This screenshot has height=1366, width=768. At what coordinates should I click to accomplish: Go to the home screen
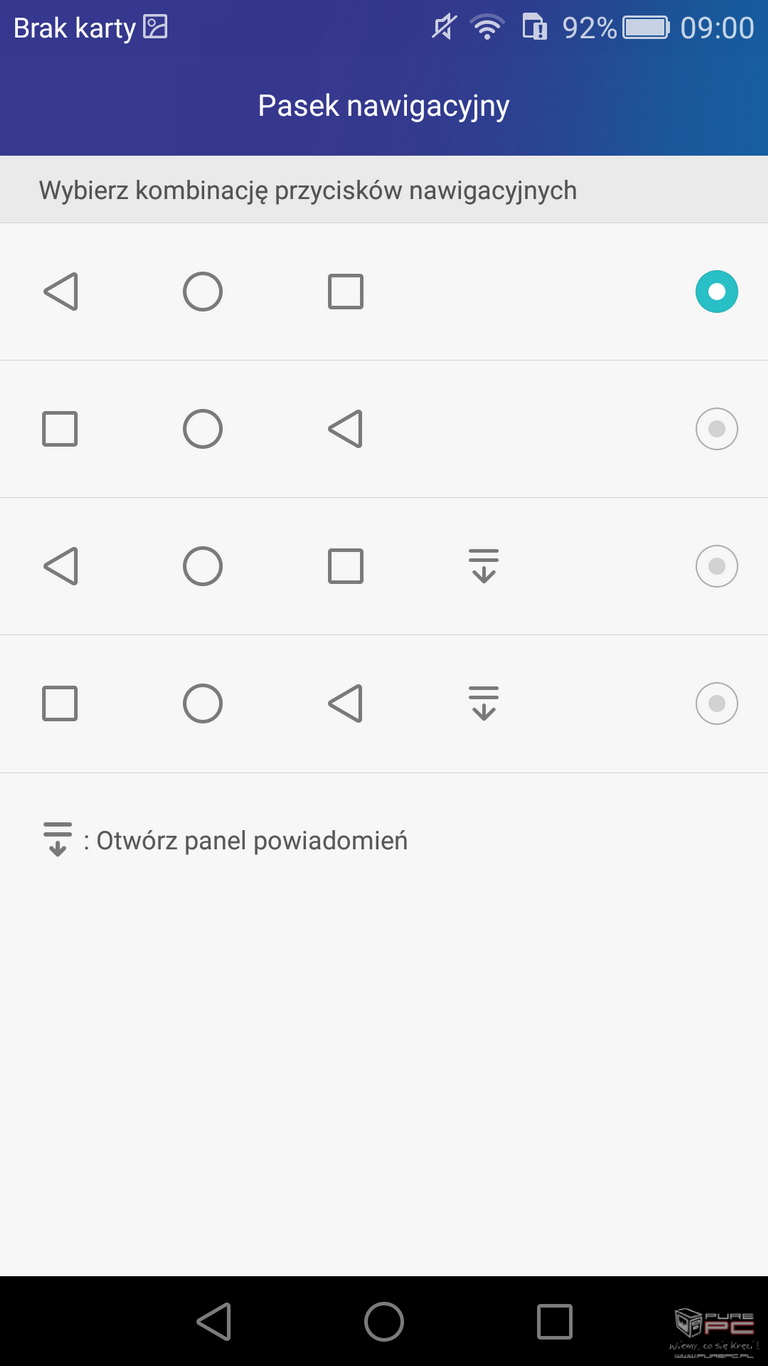(384, 1321)
